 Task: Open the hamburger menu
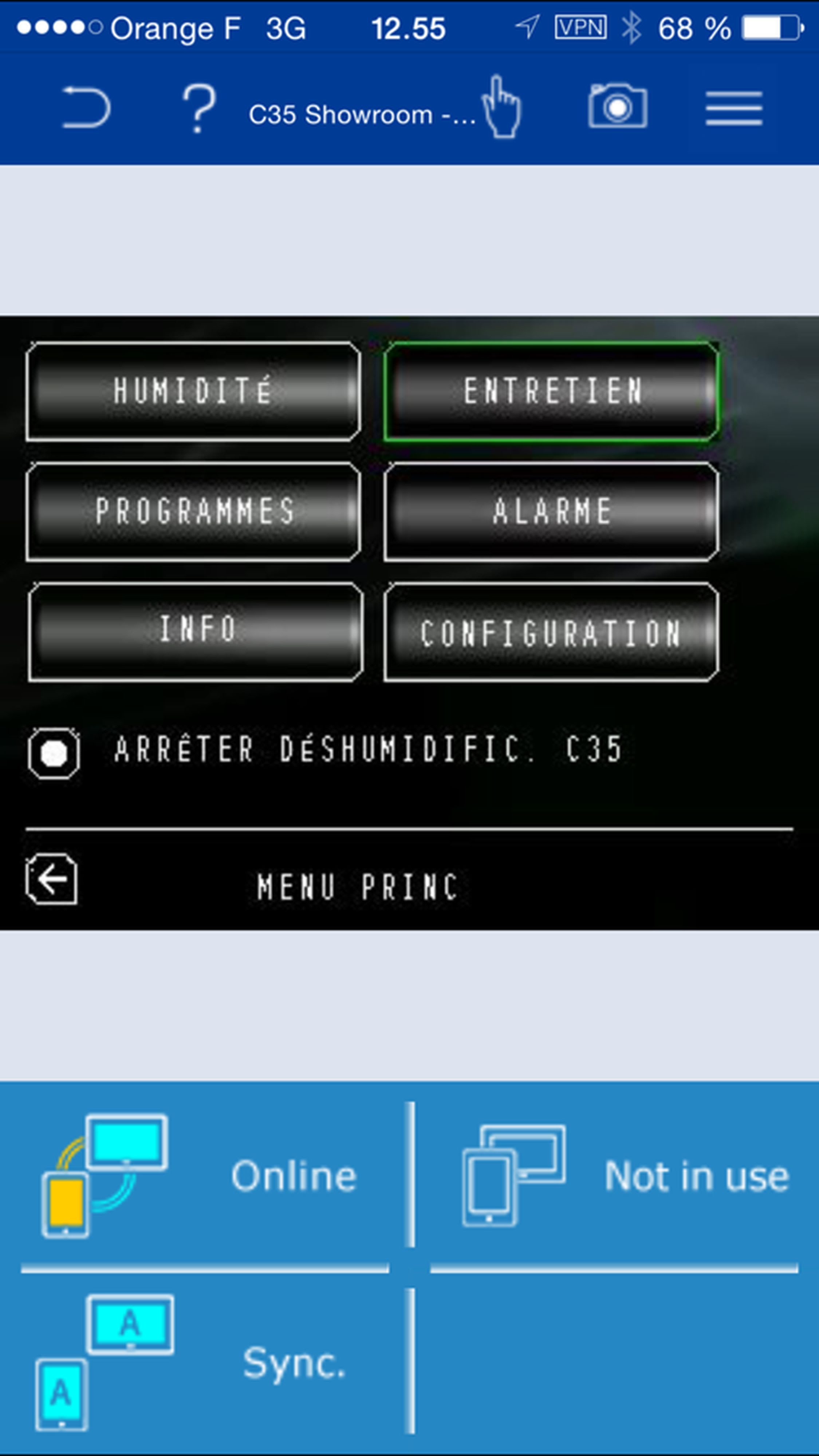coord(733,108)
